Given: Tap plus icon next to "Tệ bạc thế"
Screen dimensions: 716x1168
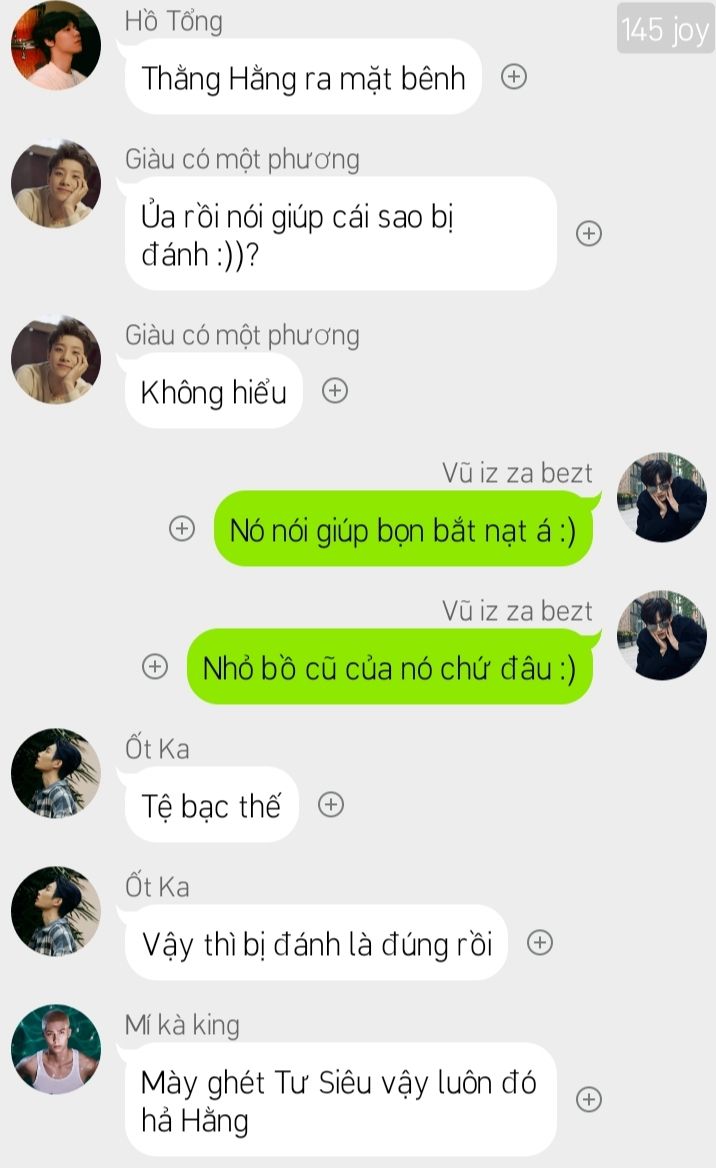Looking at the screenshot, I should pos(332,805).
